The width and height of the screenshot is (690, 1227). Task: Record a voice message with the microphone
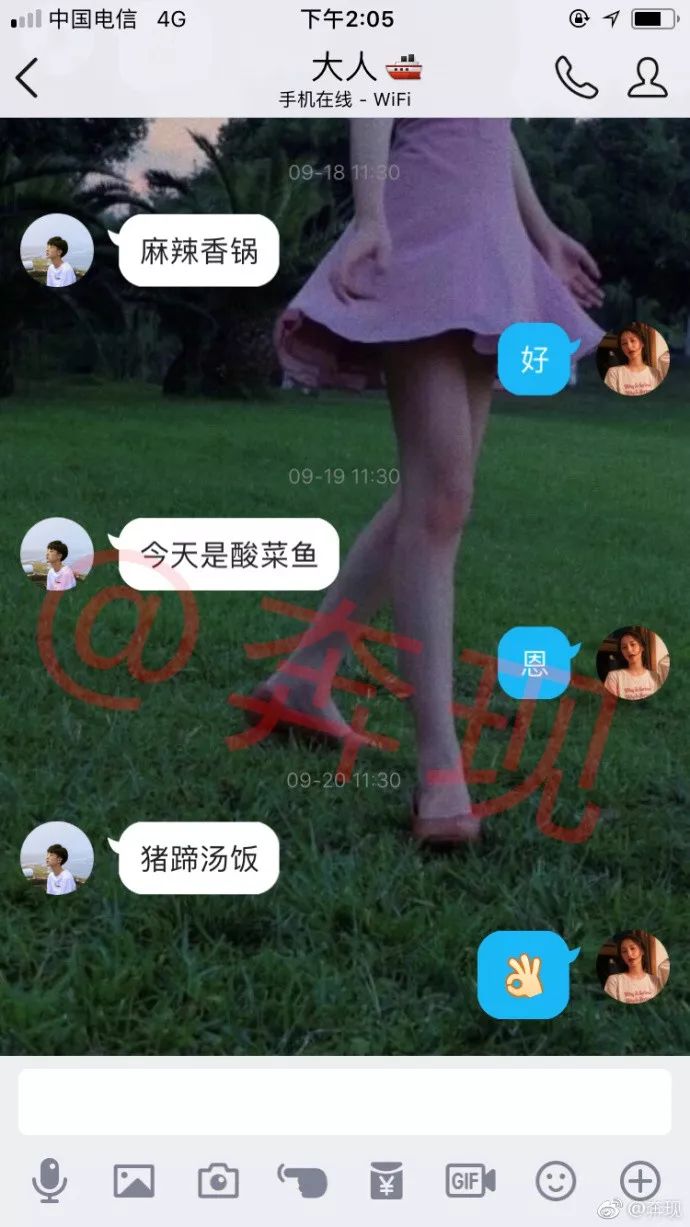coord(49,1181)
